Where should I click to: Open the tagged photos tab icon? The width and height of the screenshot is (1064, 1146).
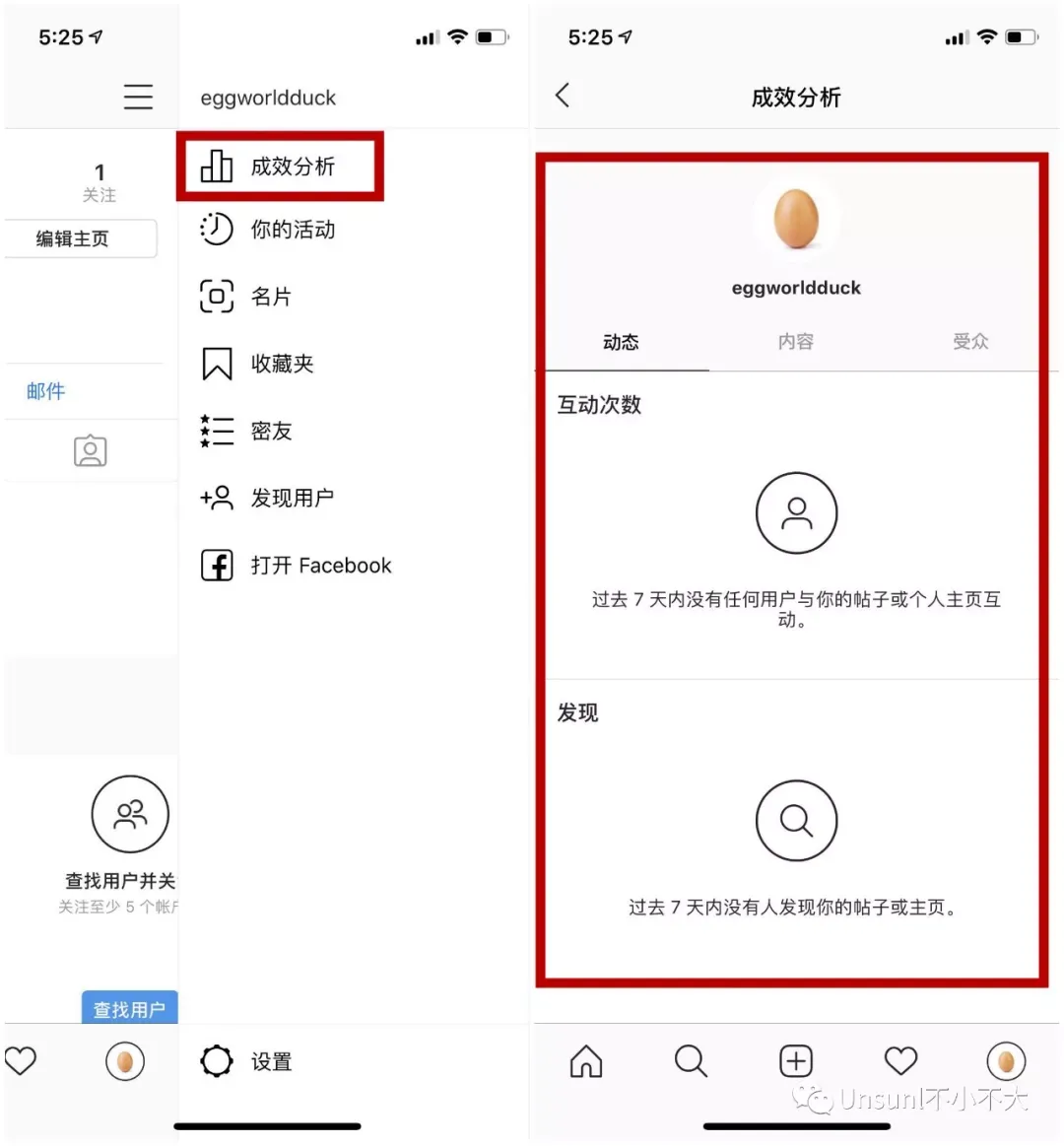pos(90,450)
